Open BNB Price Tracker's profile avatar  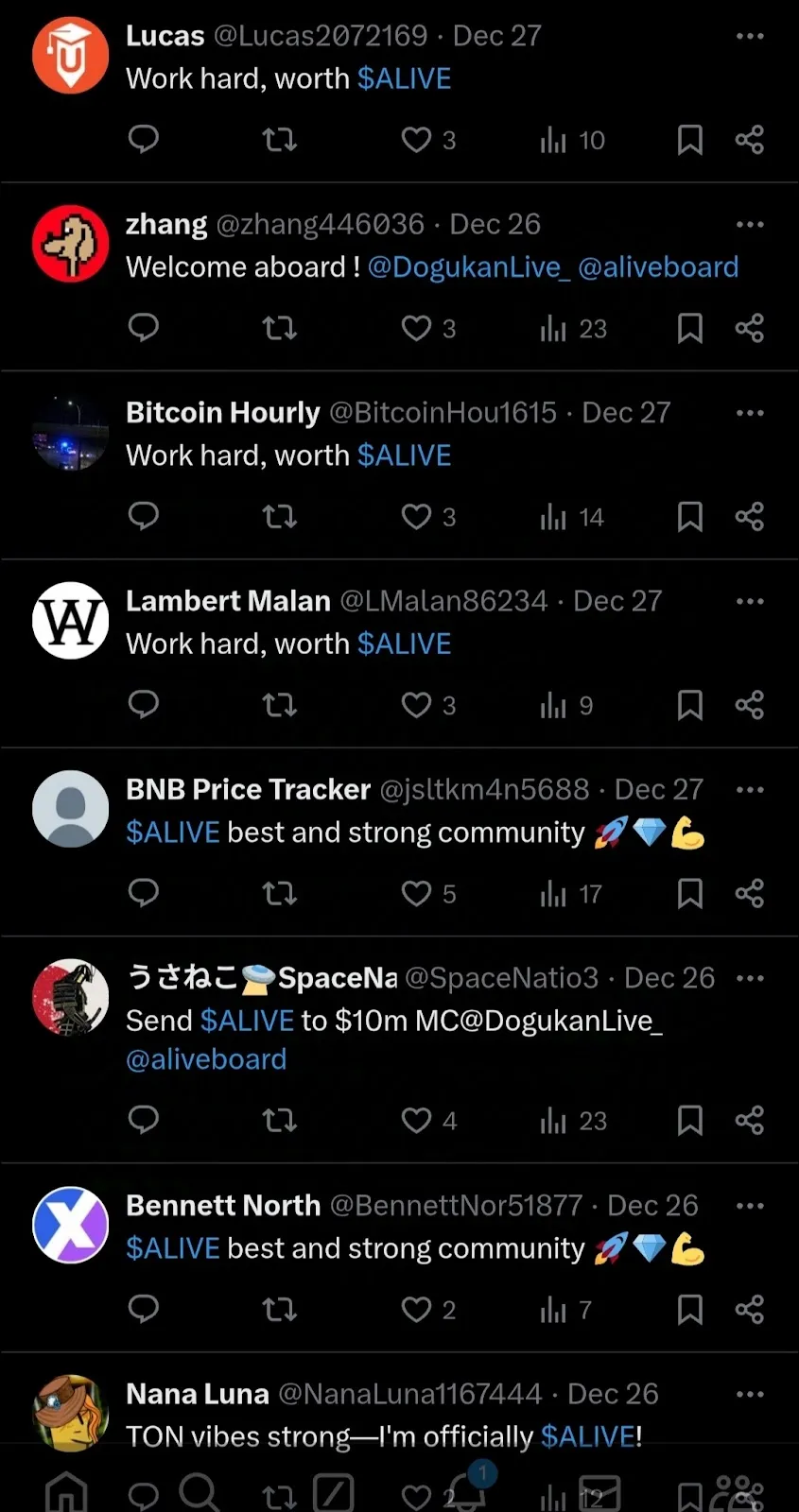[x=71, y=809]
